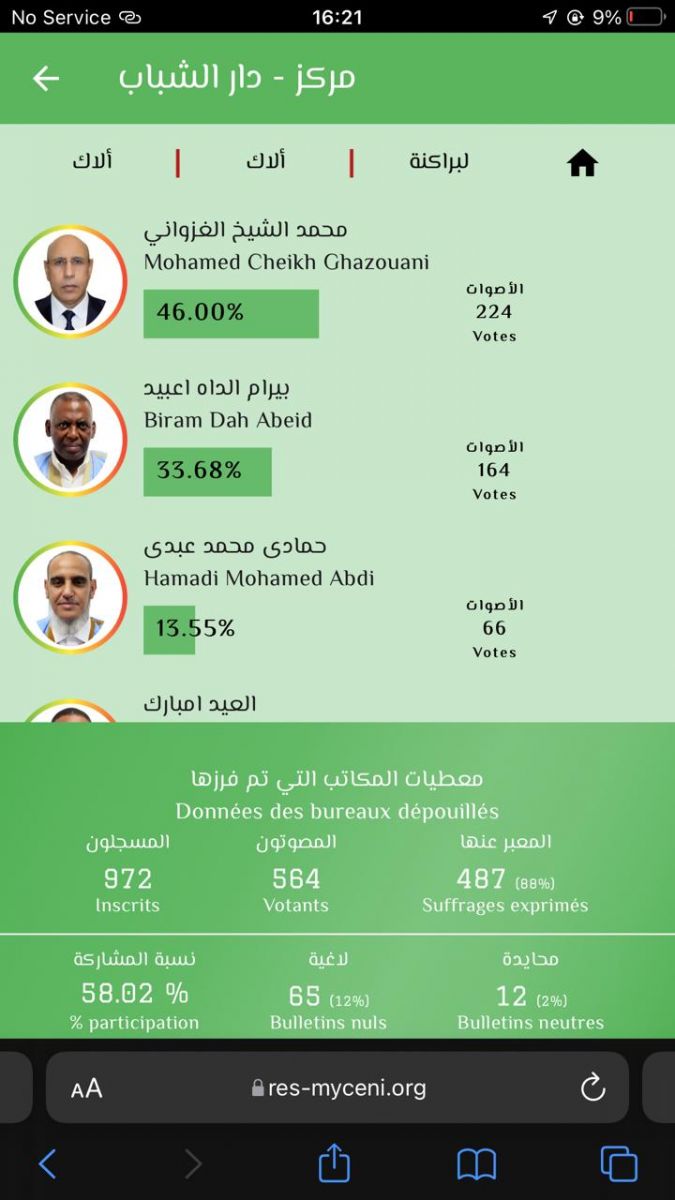
Task: Show open Safari tabs
Action: pyautogui.click(x=618, y=1163)
